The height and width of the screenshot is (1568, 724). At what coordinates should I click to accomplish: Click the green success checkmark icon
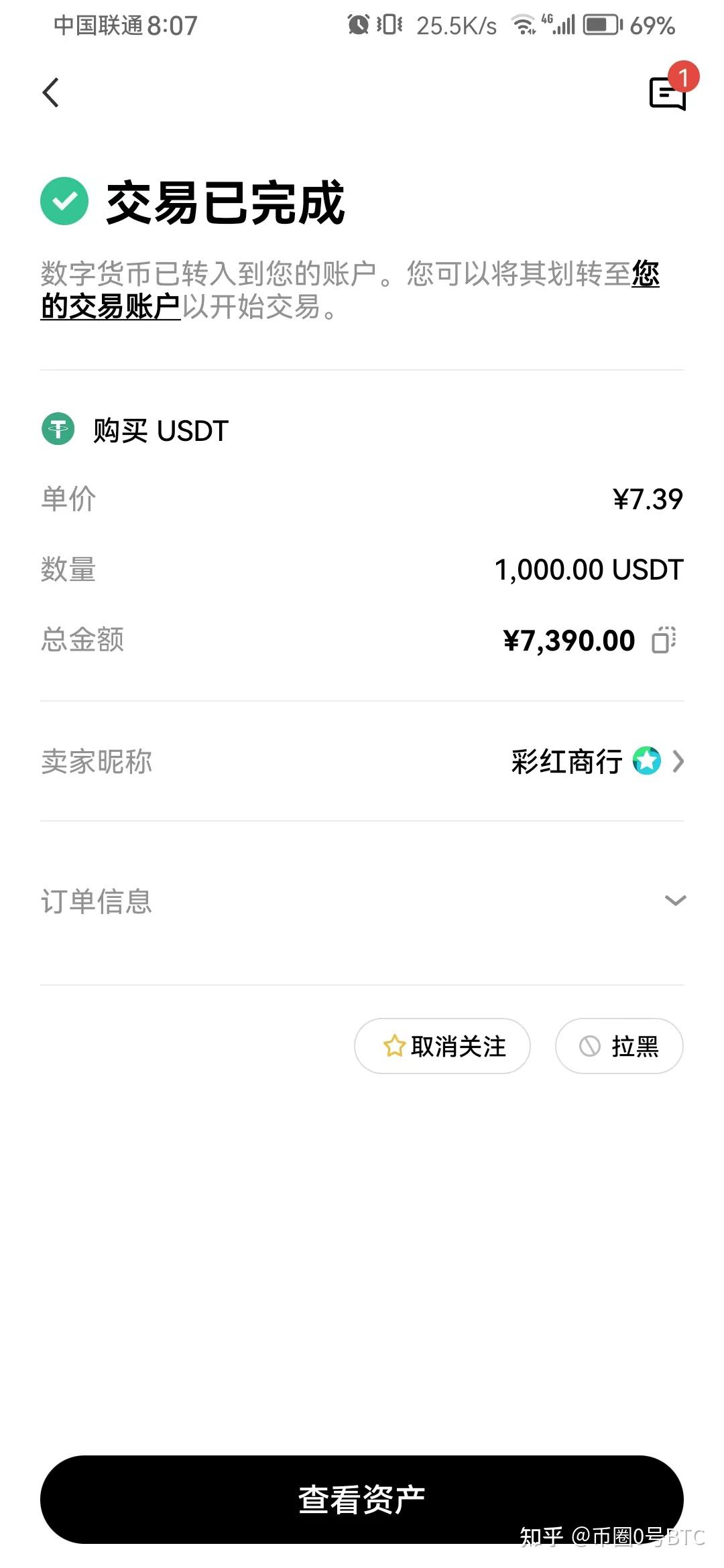click(64, 201)
